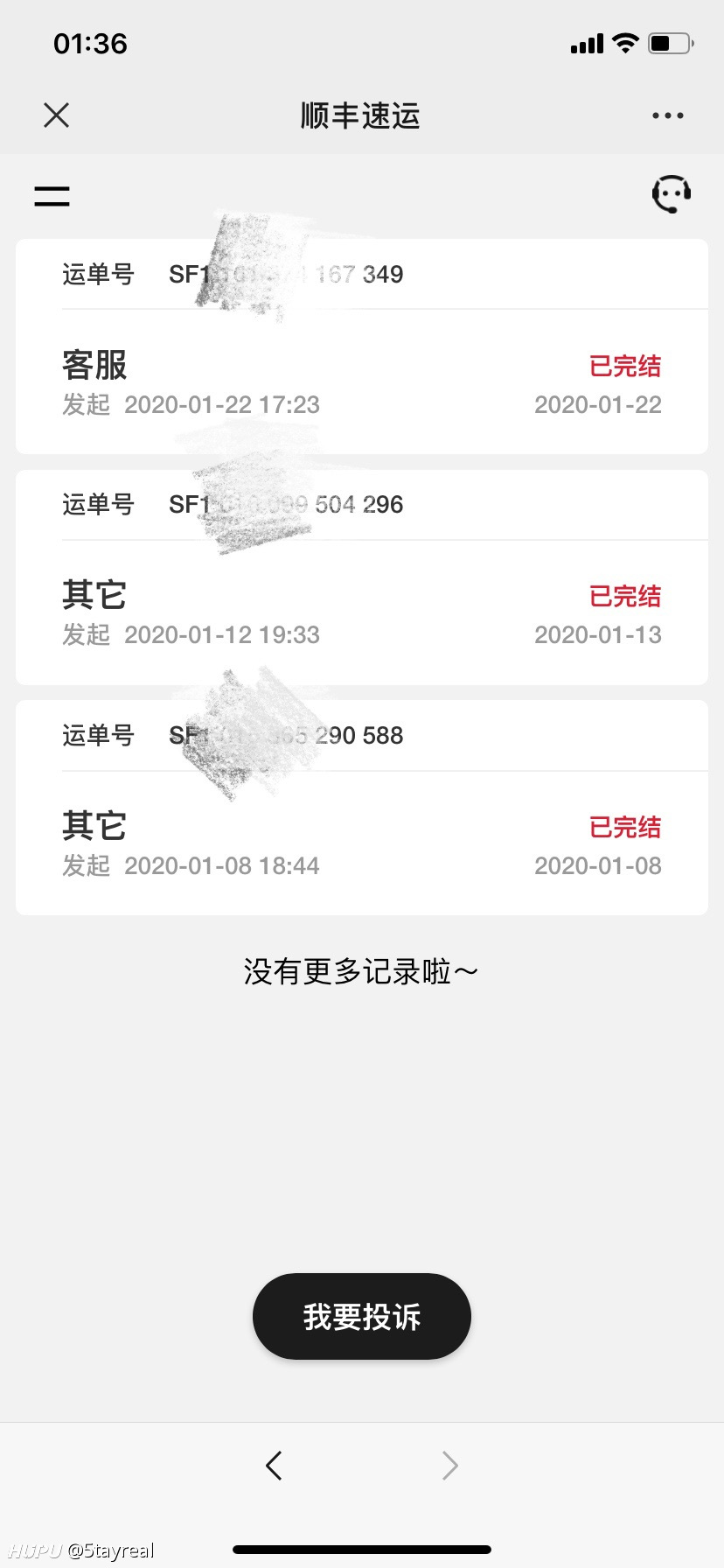Open the 其它 complaint from 2020-01-12
Viewport: 724px width, 1568px height.
click(x=362, y=577)
